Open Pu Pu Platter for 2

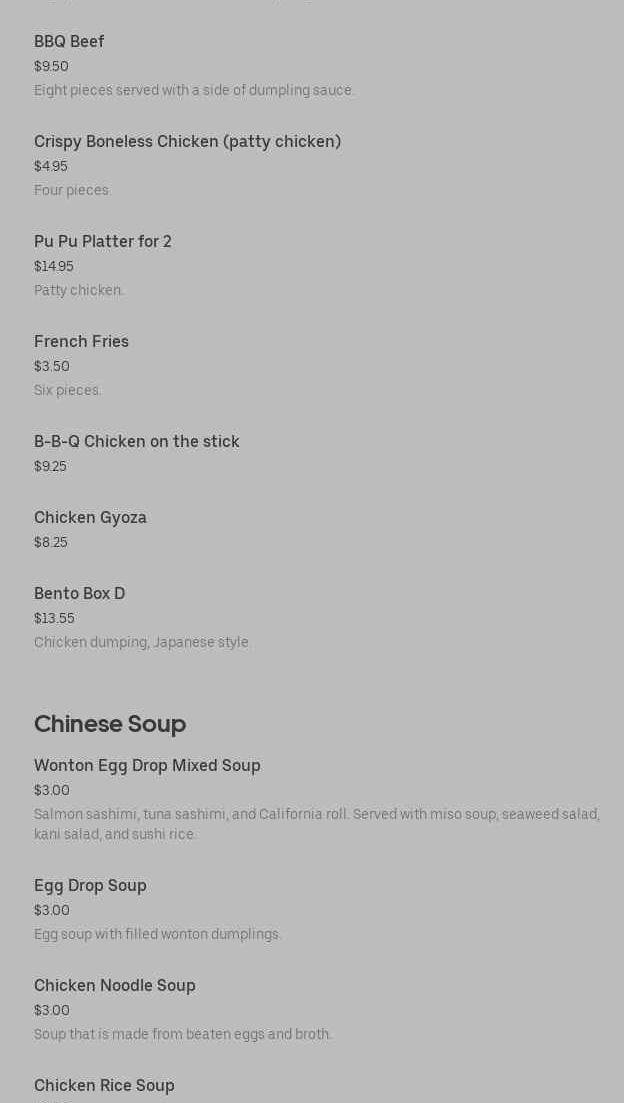click(103, 242)
